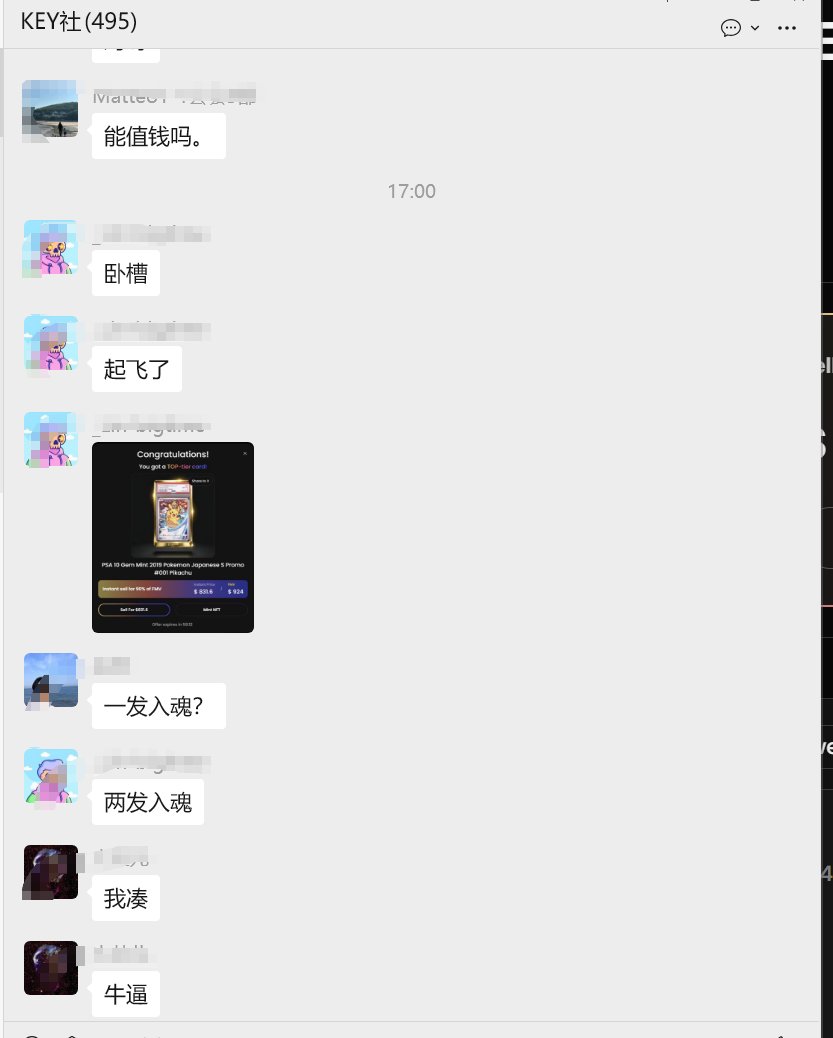Viewport: 833px width, 1038px height.
Task: Open the shared Pikachu card screenshot
Action: [x=172, y=537]
